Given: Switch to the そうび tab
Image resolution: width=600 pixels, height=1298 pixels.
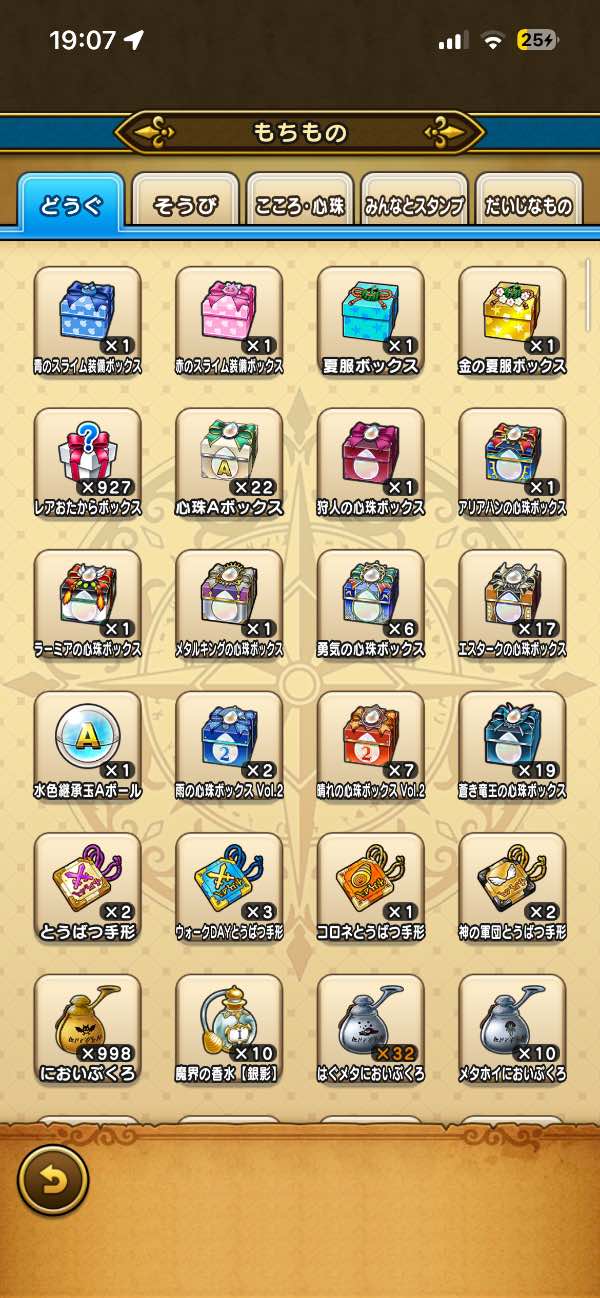Looking at the screenshot, I should coord(185,206).
